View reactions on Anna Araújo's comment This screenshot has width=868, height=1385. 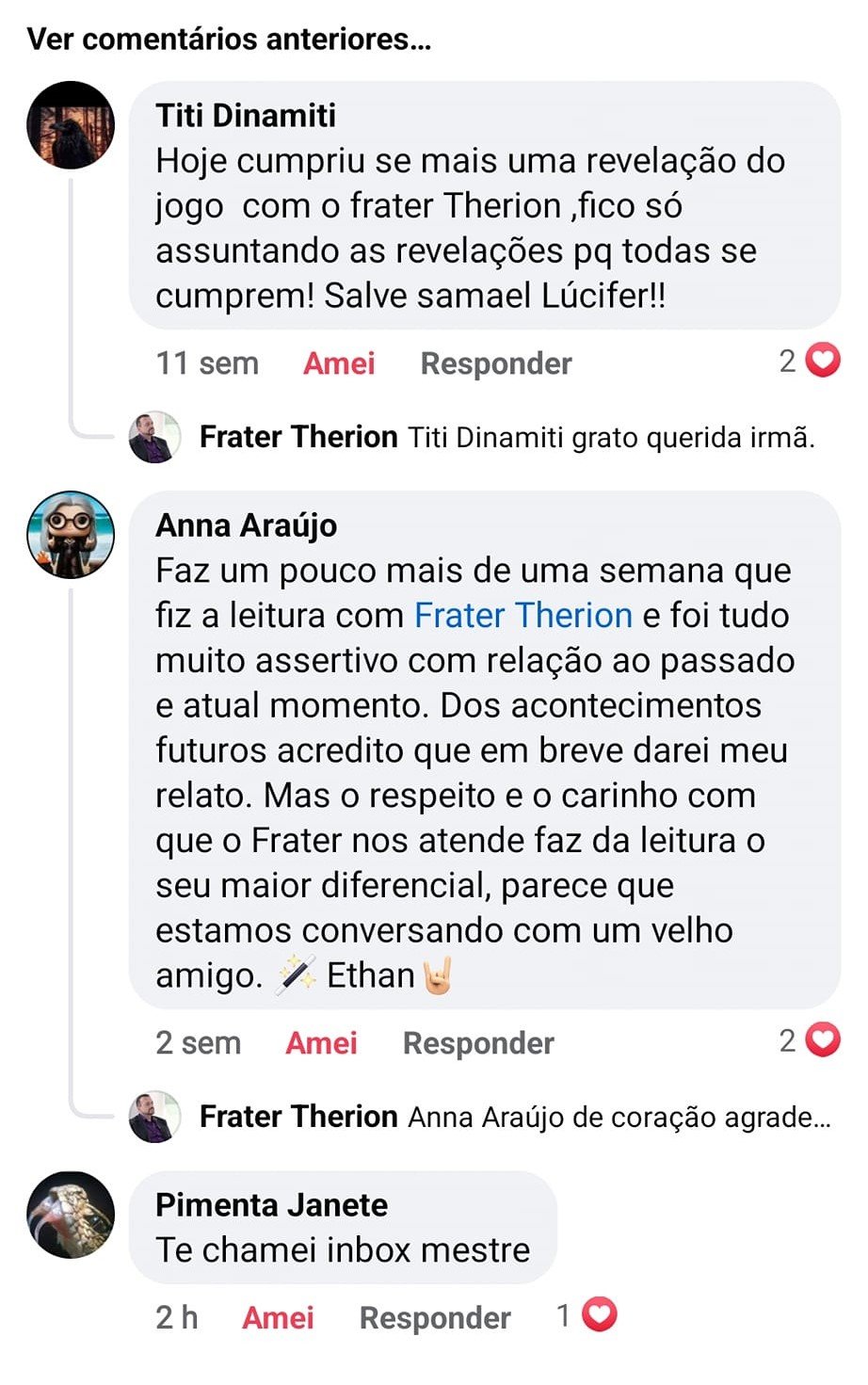811,1040
